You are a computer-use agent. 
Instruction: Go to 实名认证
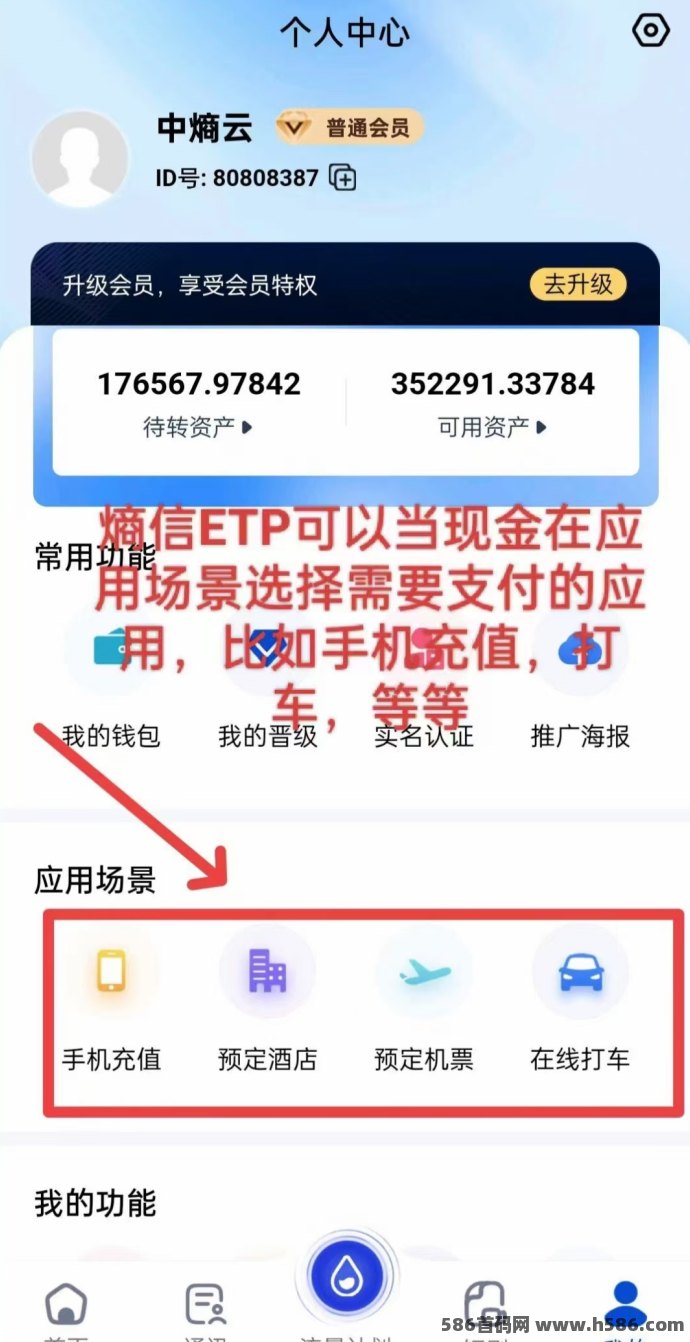tap(424, 690)
